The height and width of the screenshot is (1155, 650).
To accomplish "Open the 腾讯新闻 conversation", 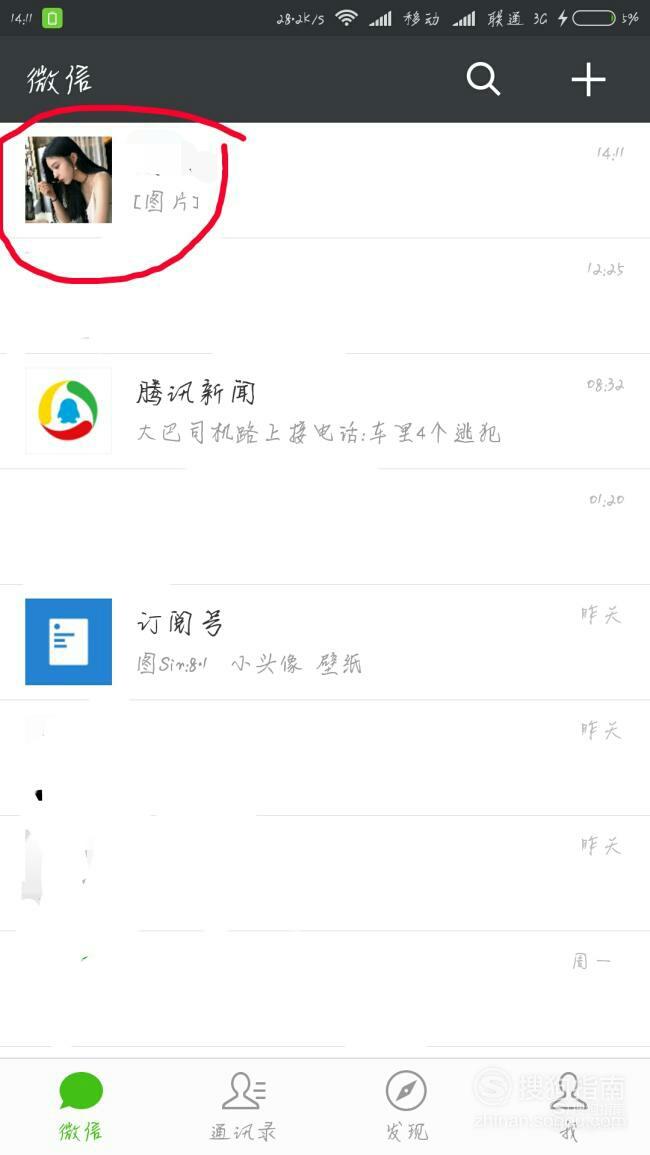I will [x=325, y=411].
